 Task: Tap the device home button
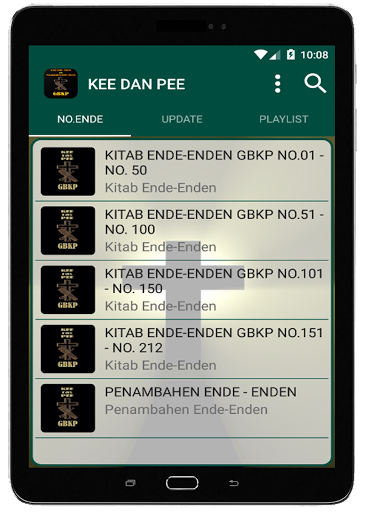(182, 483)
